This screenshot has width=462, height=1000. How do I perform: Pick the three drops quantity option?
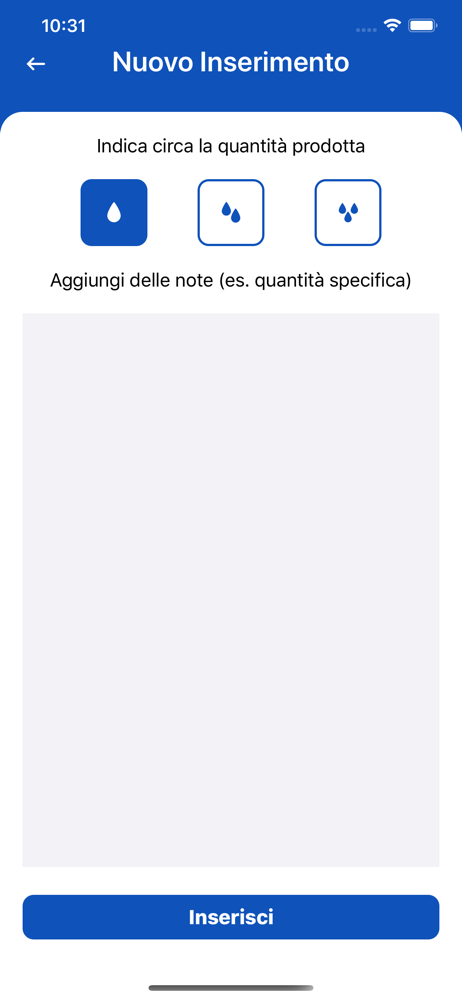pyautogui.click(x=348, y=212)
